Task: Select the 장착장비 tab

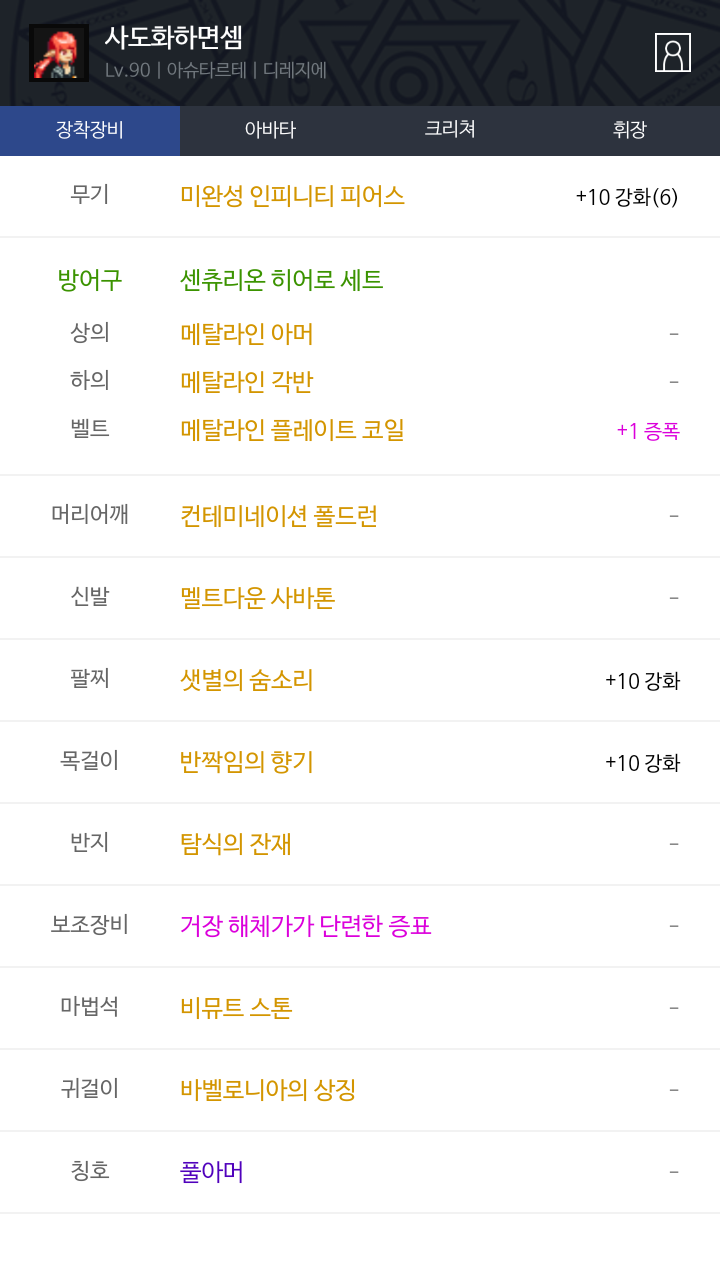Action: (90, 130)
